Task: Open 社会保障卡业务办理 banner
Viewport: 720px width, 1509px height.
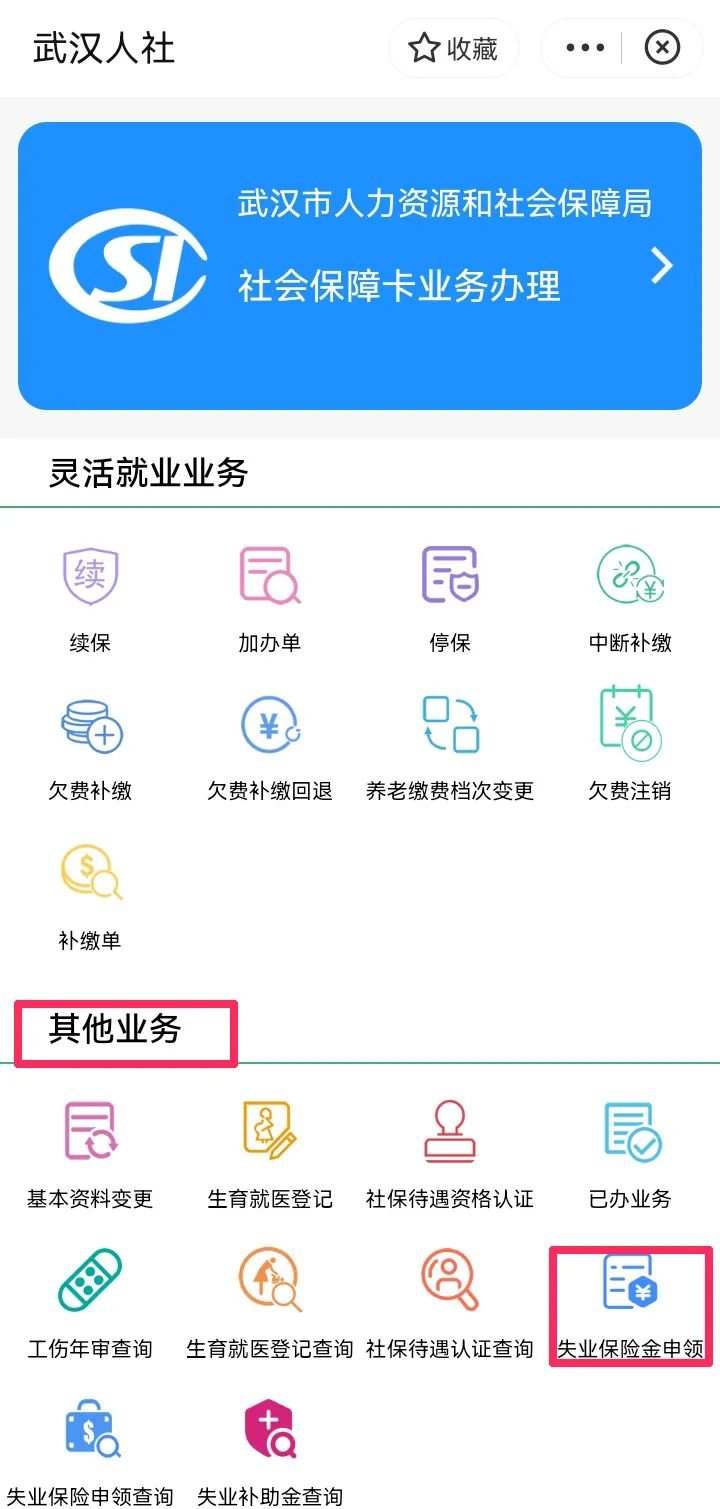Action: tap(360, 266)
